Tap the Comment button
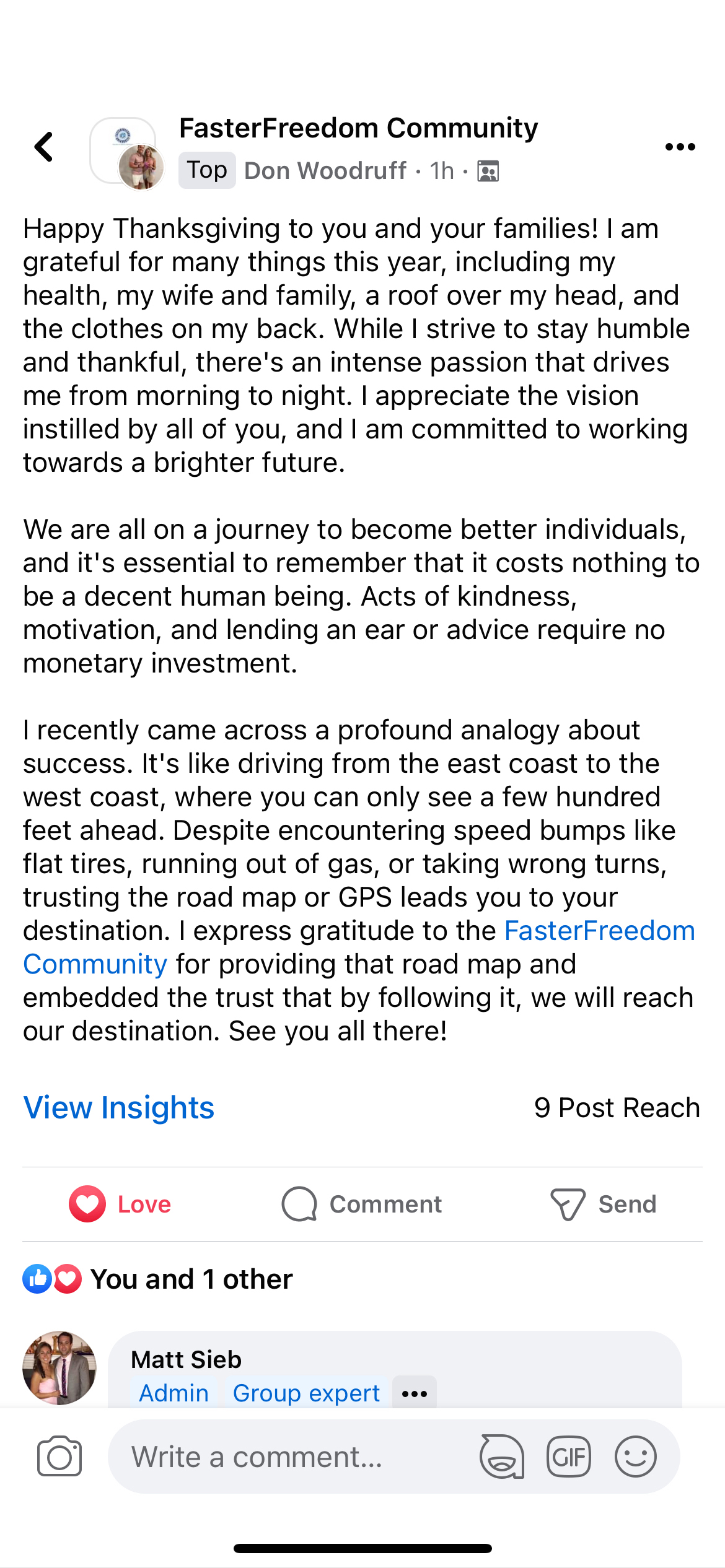The height and width of the screenshot is (1568, 725). click(x=362, y=1204)
